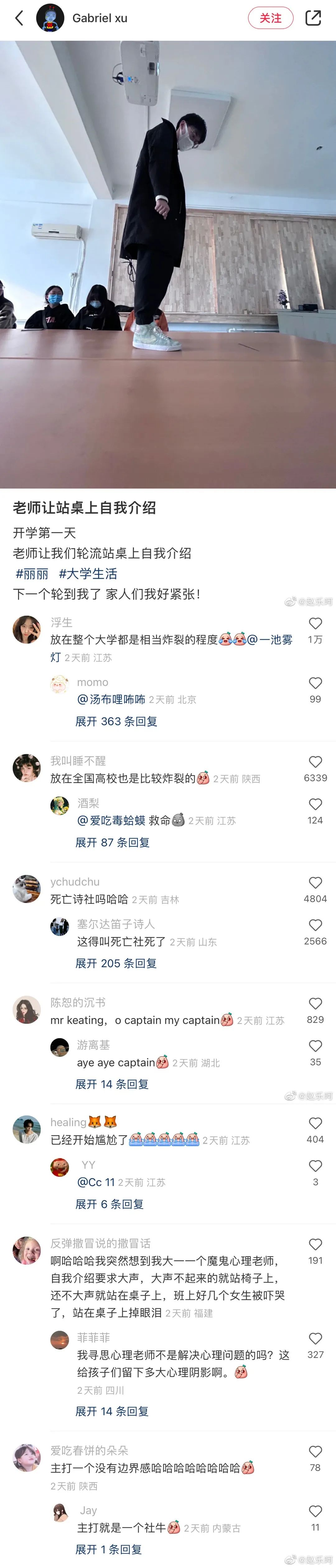Expand 363 replies under 浮生's comment
336x1568 pixels.
pyautogui.click(x=116, y=721)
